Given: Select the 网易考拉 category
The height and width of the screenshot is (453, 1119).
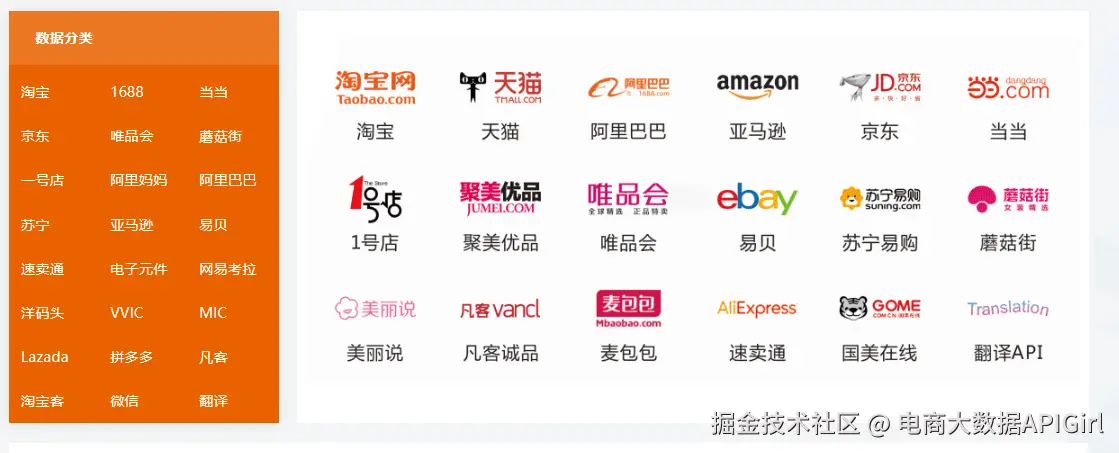Looking at the screenshot, I should [x=228, y=269].
